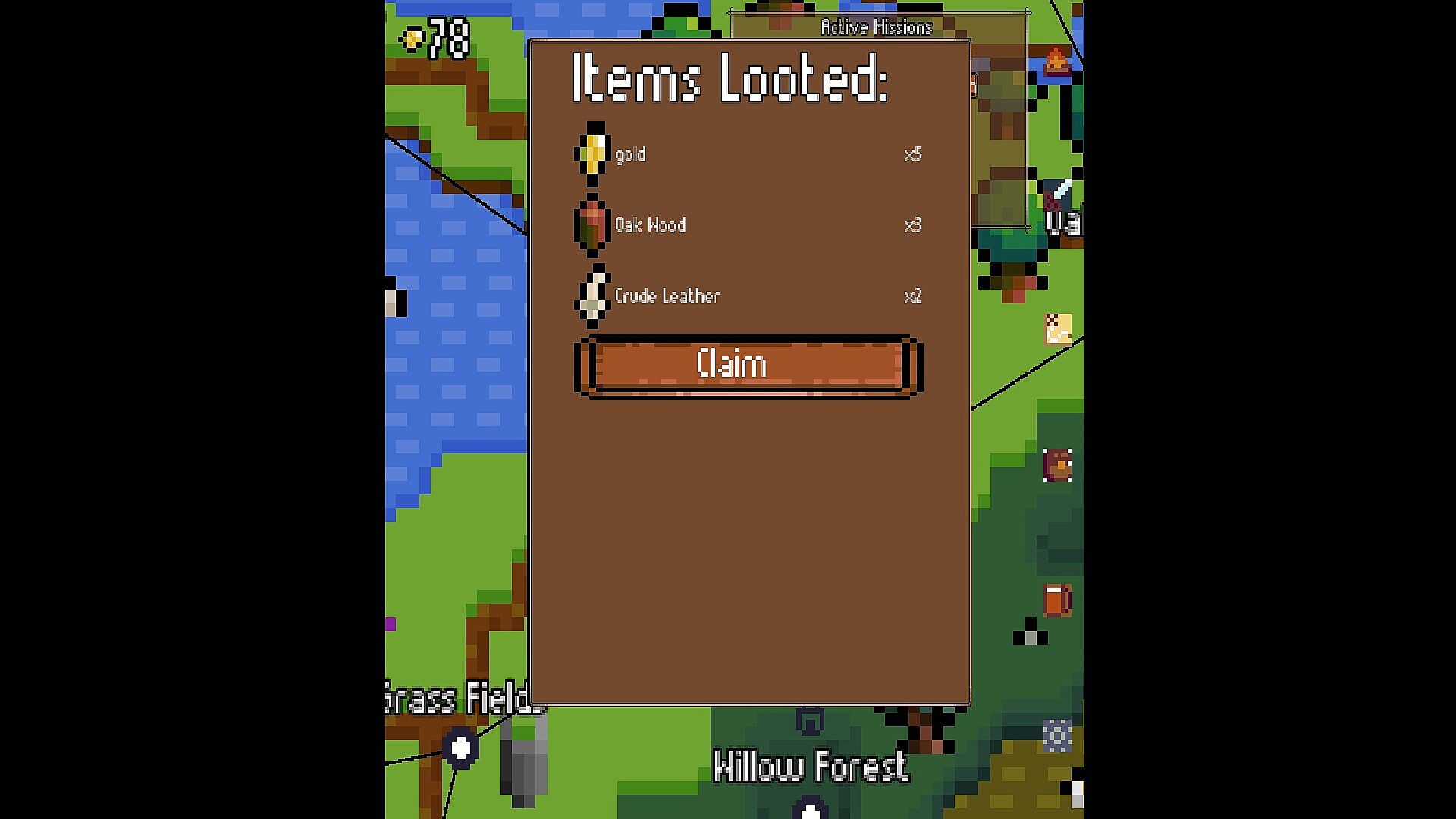Open the backpack inventory icon
The image size is (1456, 819).
coord(1057,465)
